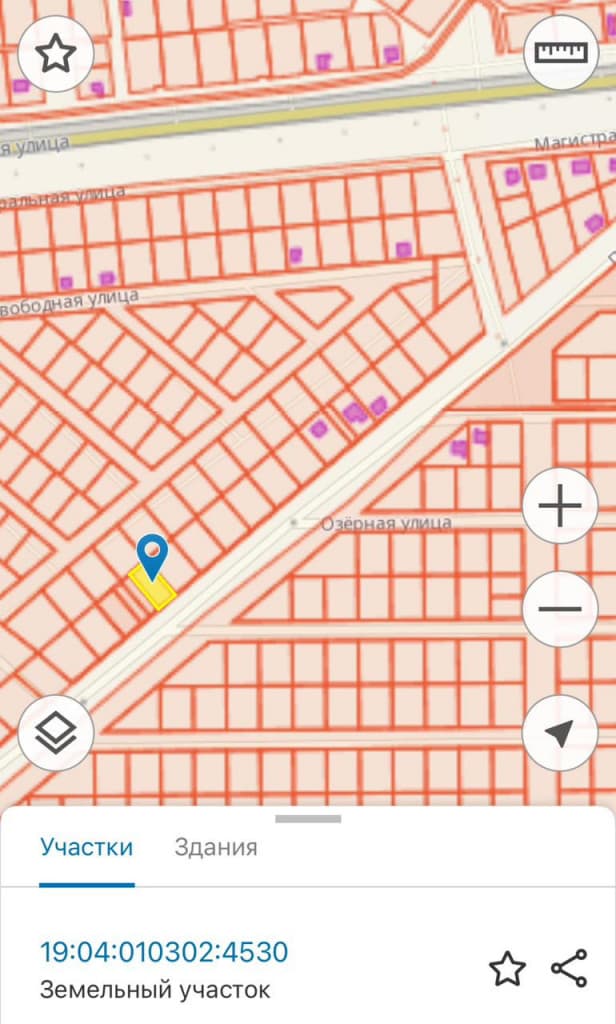Viewport: 616px width, 1024px height.
Task: Open the map layers selector
Action: click(x=56, y=733)
